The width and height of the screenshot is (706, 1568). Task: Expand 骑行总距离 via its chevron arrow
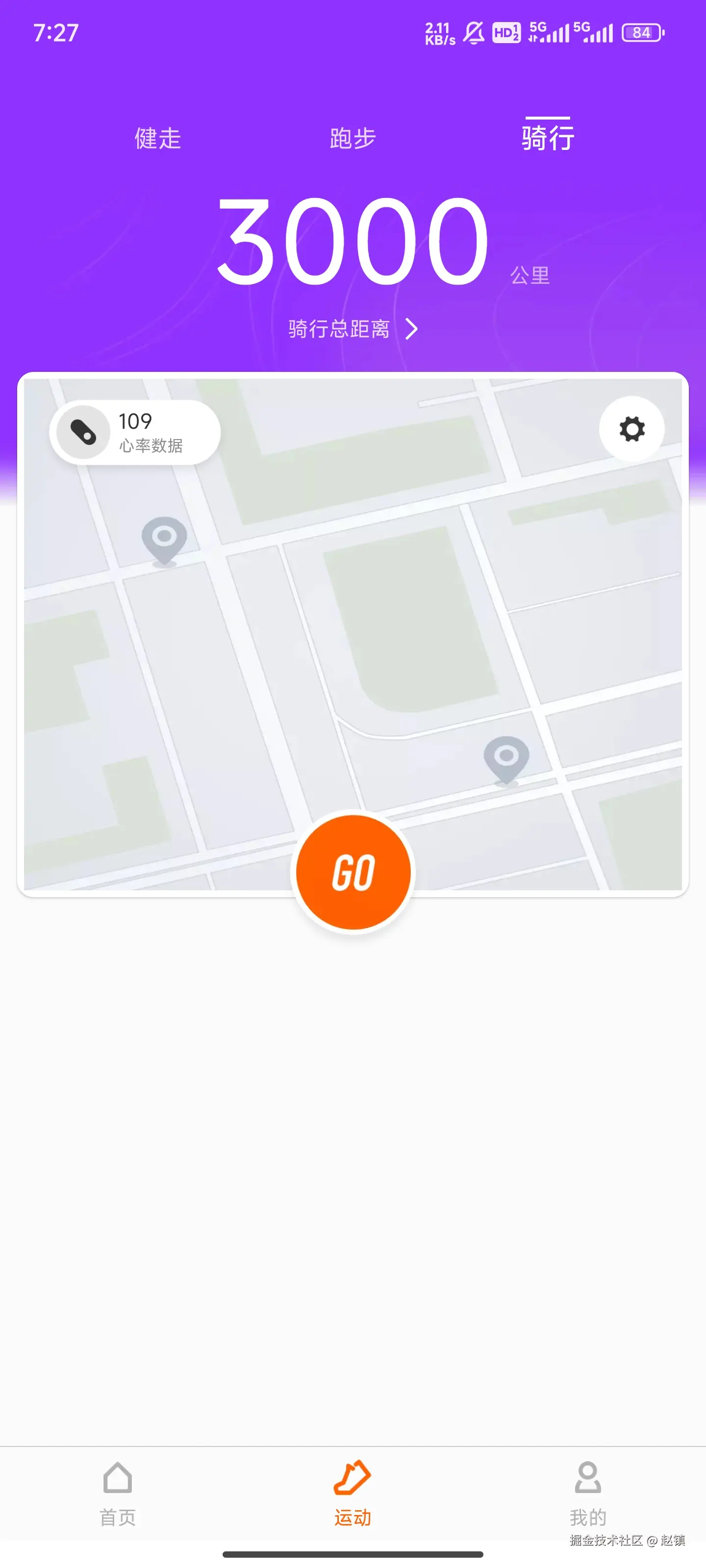[x=412, y=329]
